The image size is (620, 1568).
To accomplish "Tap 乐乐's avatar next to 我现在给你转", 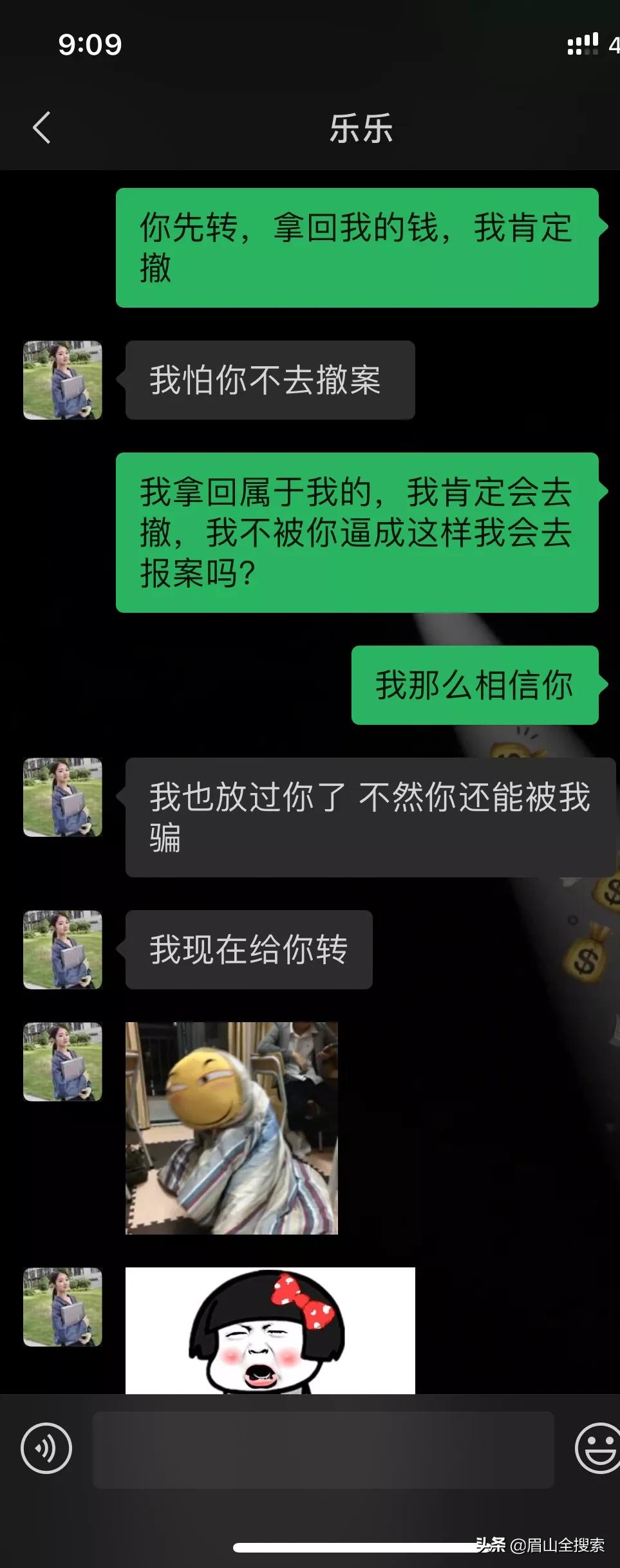I will pos(62,949).
